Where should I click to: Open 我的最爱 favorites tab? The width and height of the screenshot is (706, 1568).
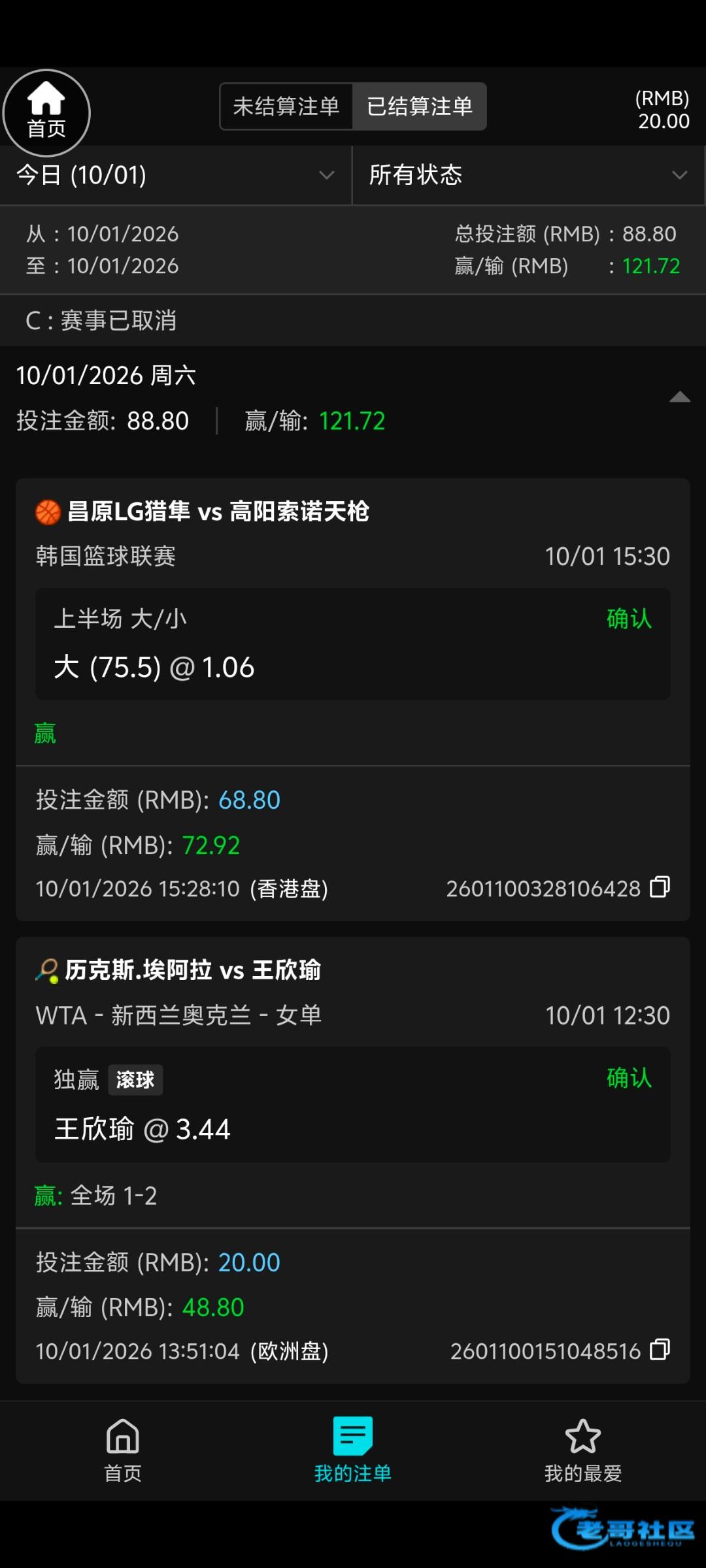(582, 1449)
